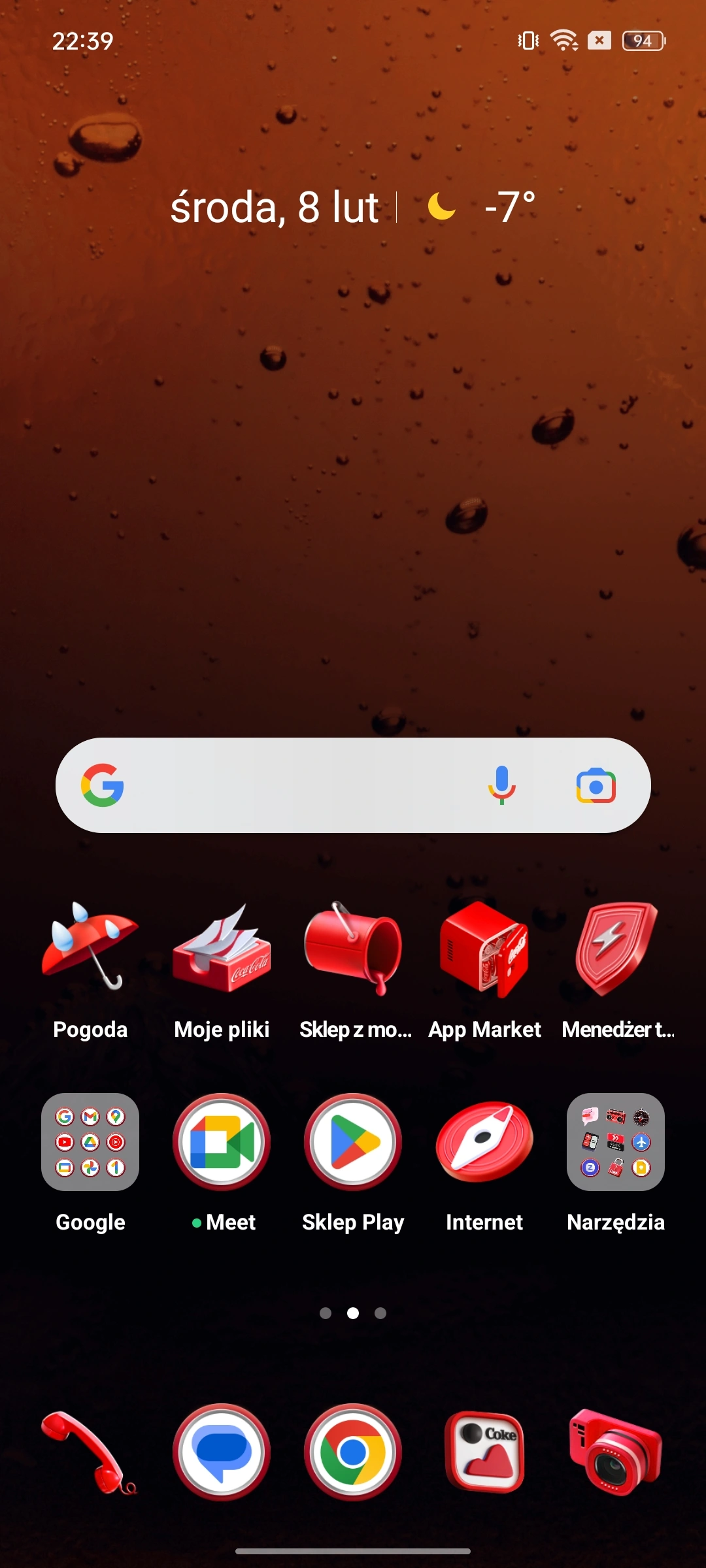Open Google Lens camera search

click(596, 786)
